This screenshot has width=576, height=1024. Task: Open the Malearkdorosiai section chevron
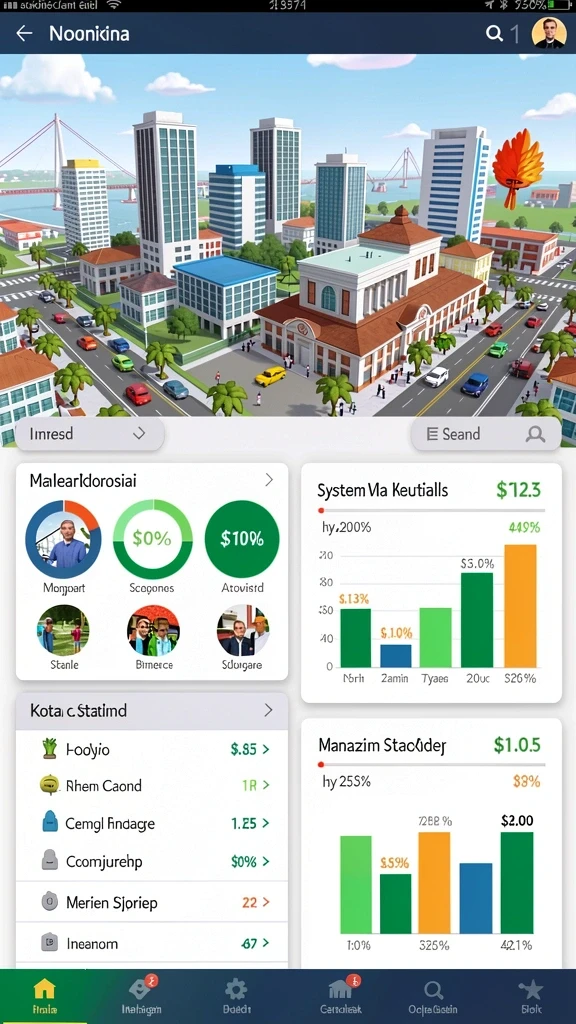(268, 481)
